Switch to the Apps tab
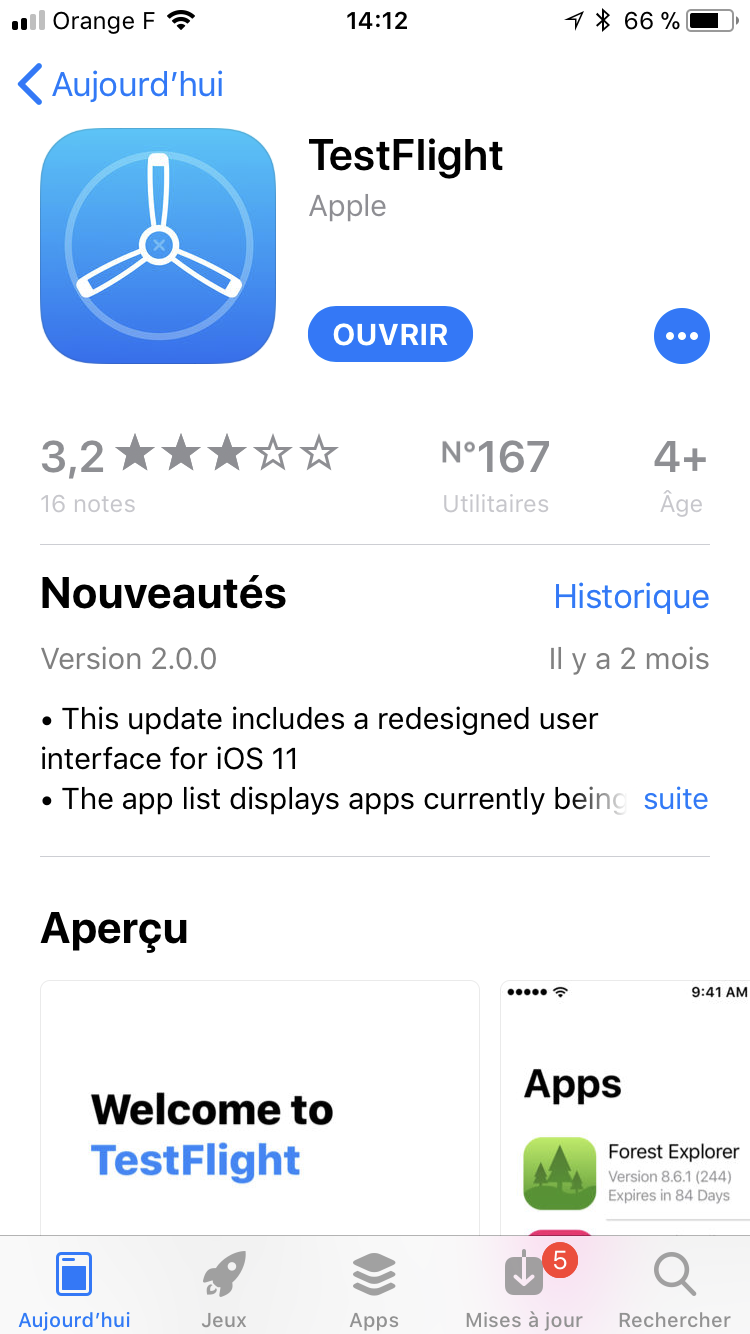Image resolution: width=750 pixels, height=1334 pixels. click(x=374, y=1290)
